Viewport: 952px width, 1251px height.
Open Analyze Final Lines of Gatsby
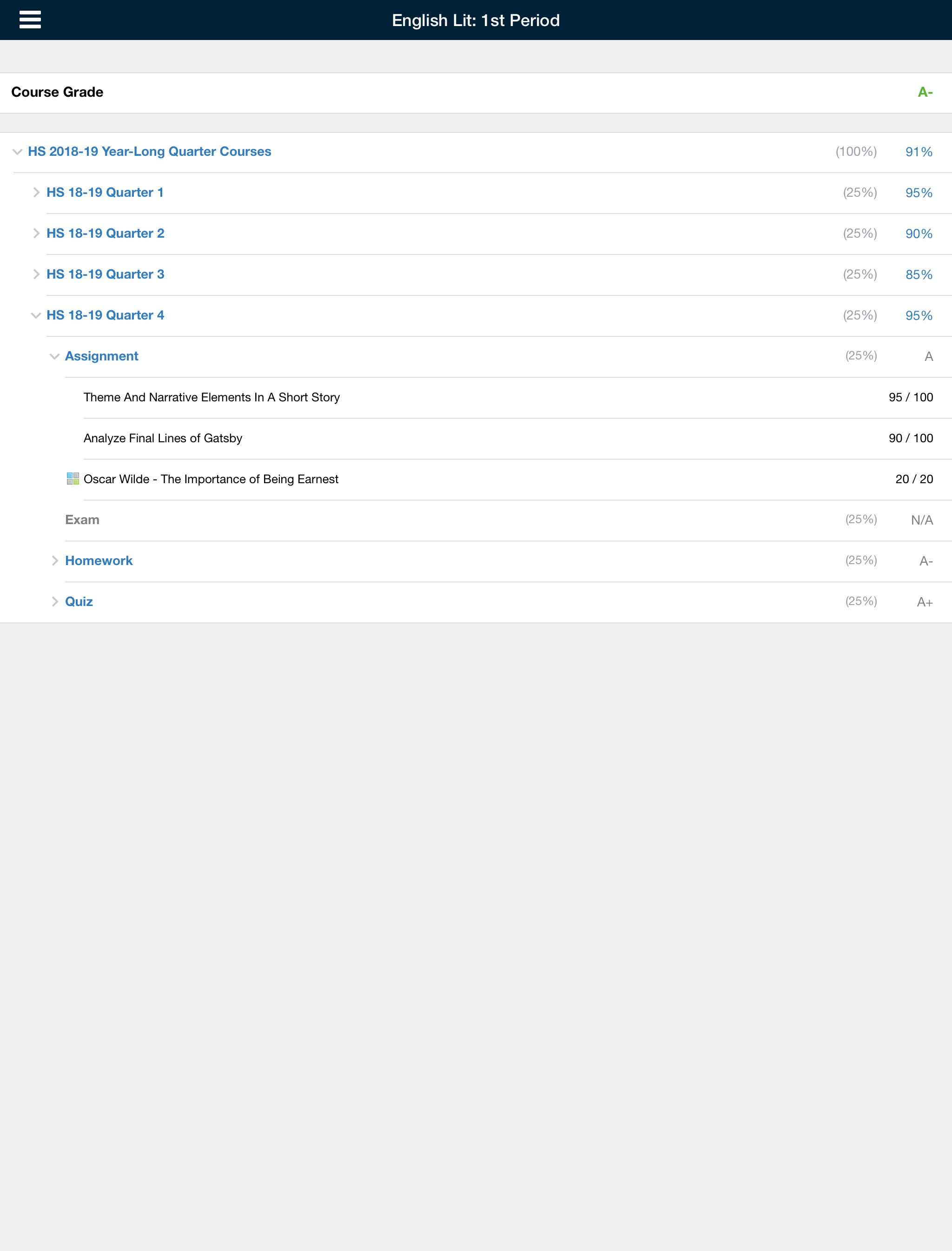click(x=163, y=438)
